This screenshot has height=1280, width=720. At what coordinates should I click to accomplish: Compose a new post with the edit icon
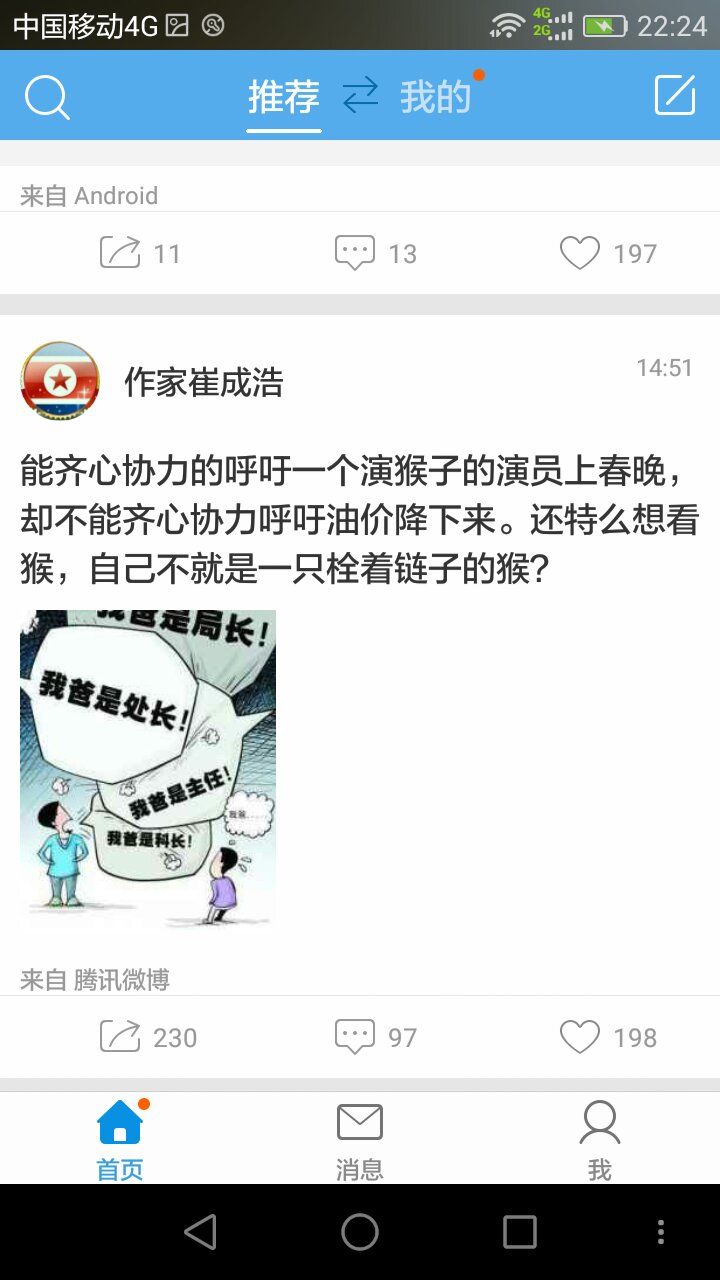point(675,96)
